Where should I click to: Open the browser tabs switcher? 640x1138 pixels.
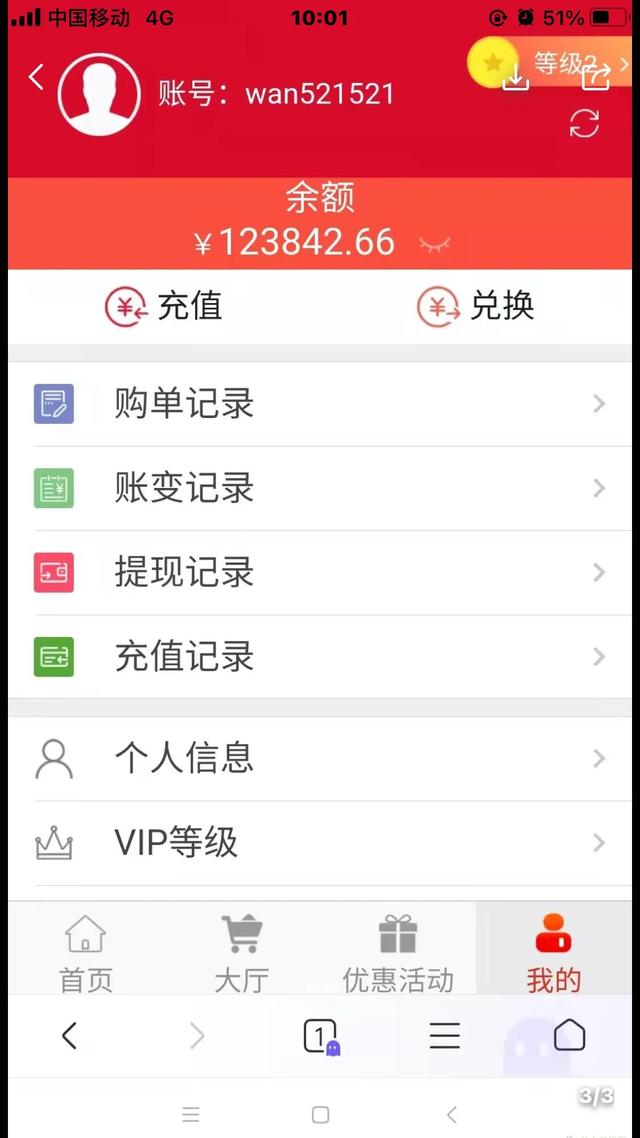click(321, 1036)
